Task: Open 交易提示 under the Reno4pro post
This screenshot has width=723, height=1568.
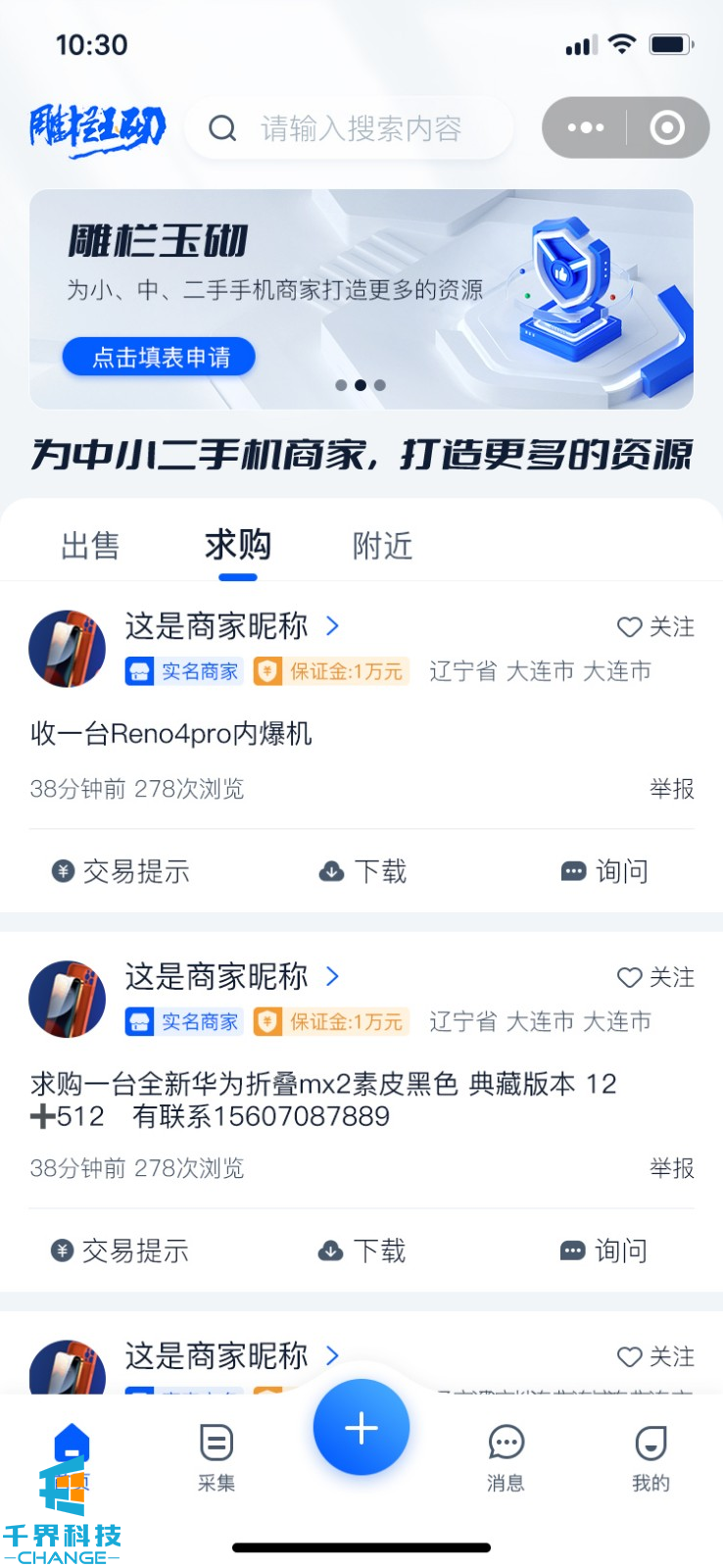Action: tap(120, 871)
